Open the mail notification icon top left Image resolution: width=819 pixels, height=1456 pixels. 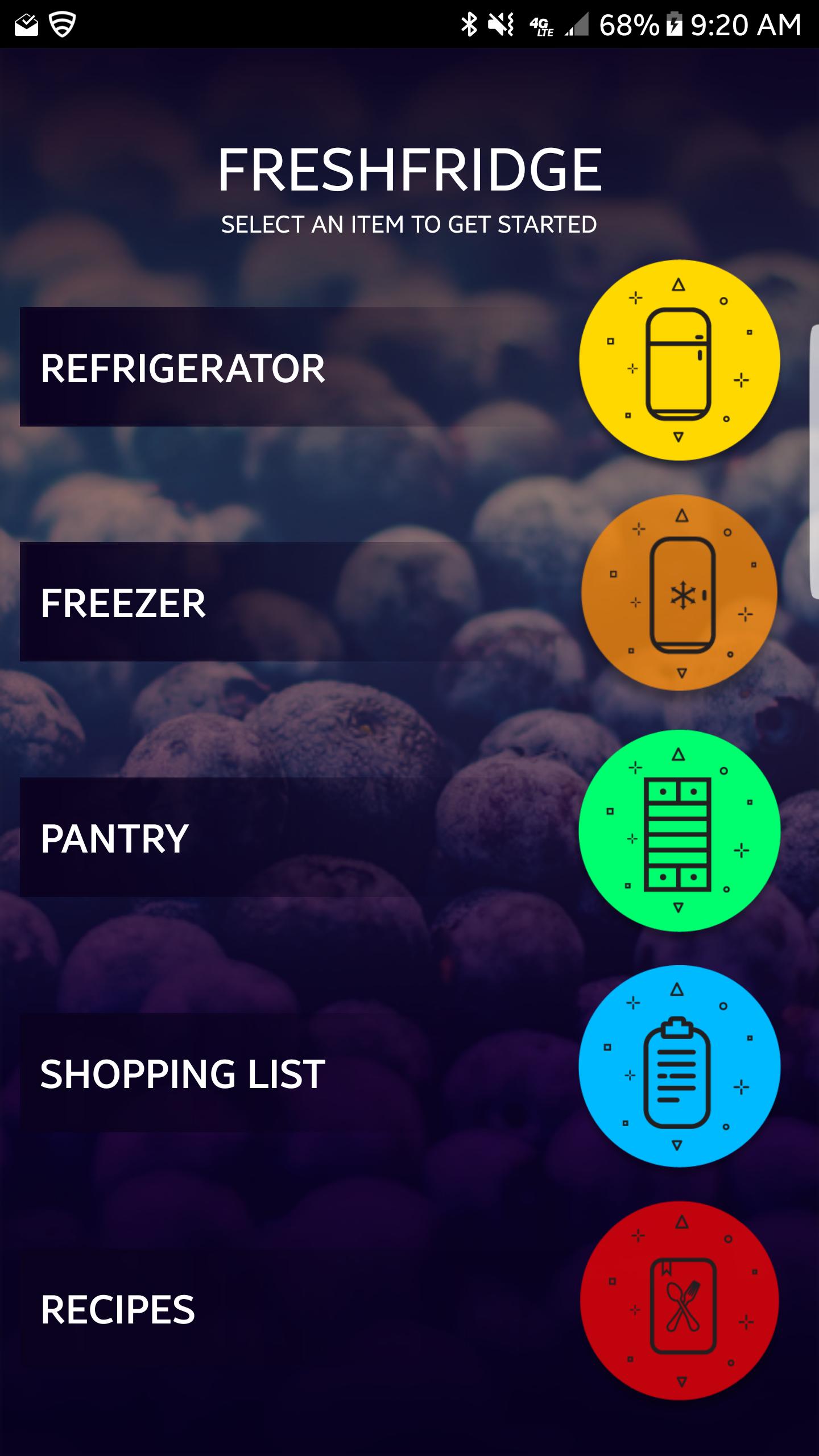(x=24, y=23)
